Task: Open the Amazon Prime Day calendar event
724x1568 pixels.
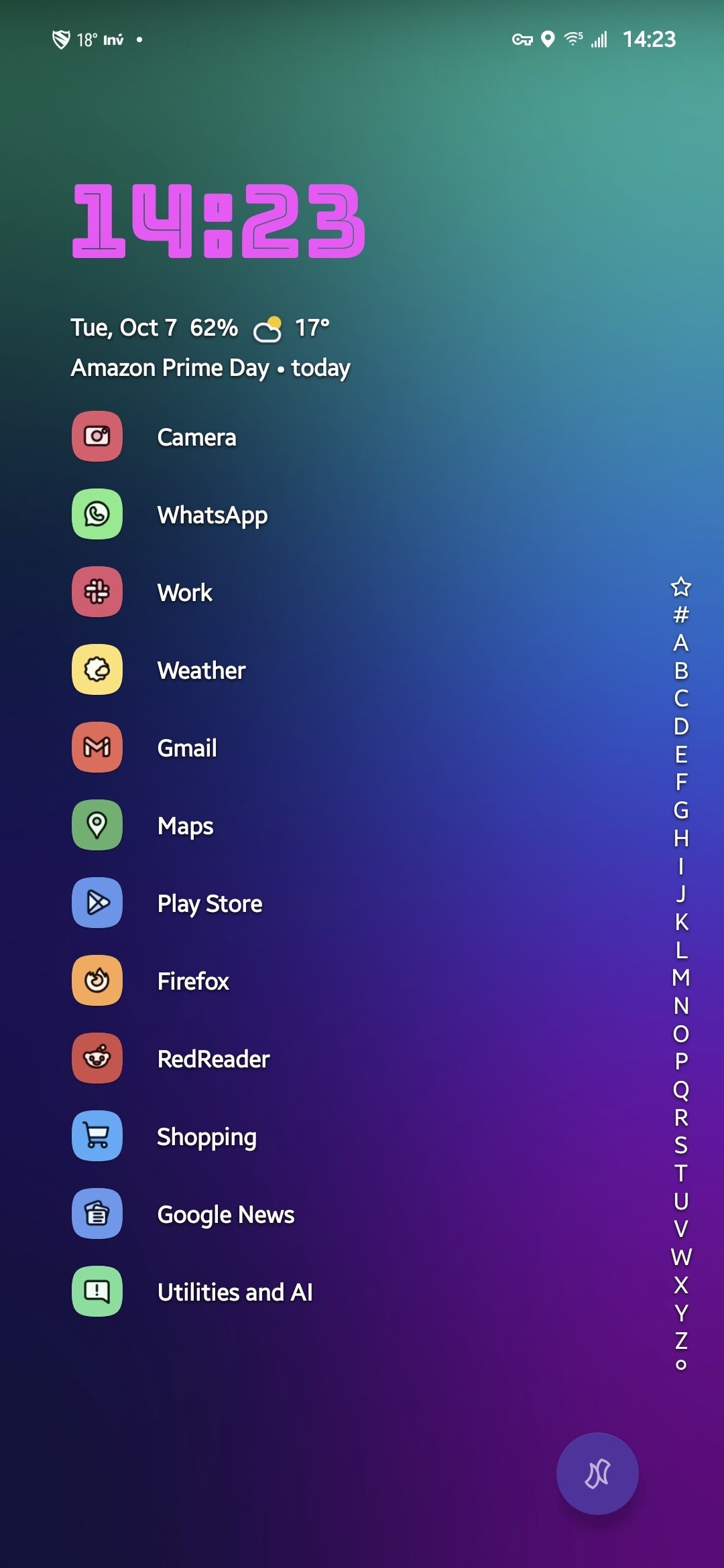Action: (210, 368)
